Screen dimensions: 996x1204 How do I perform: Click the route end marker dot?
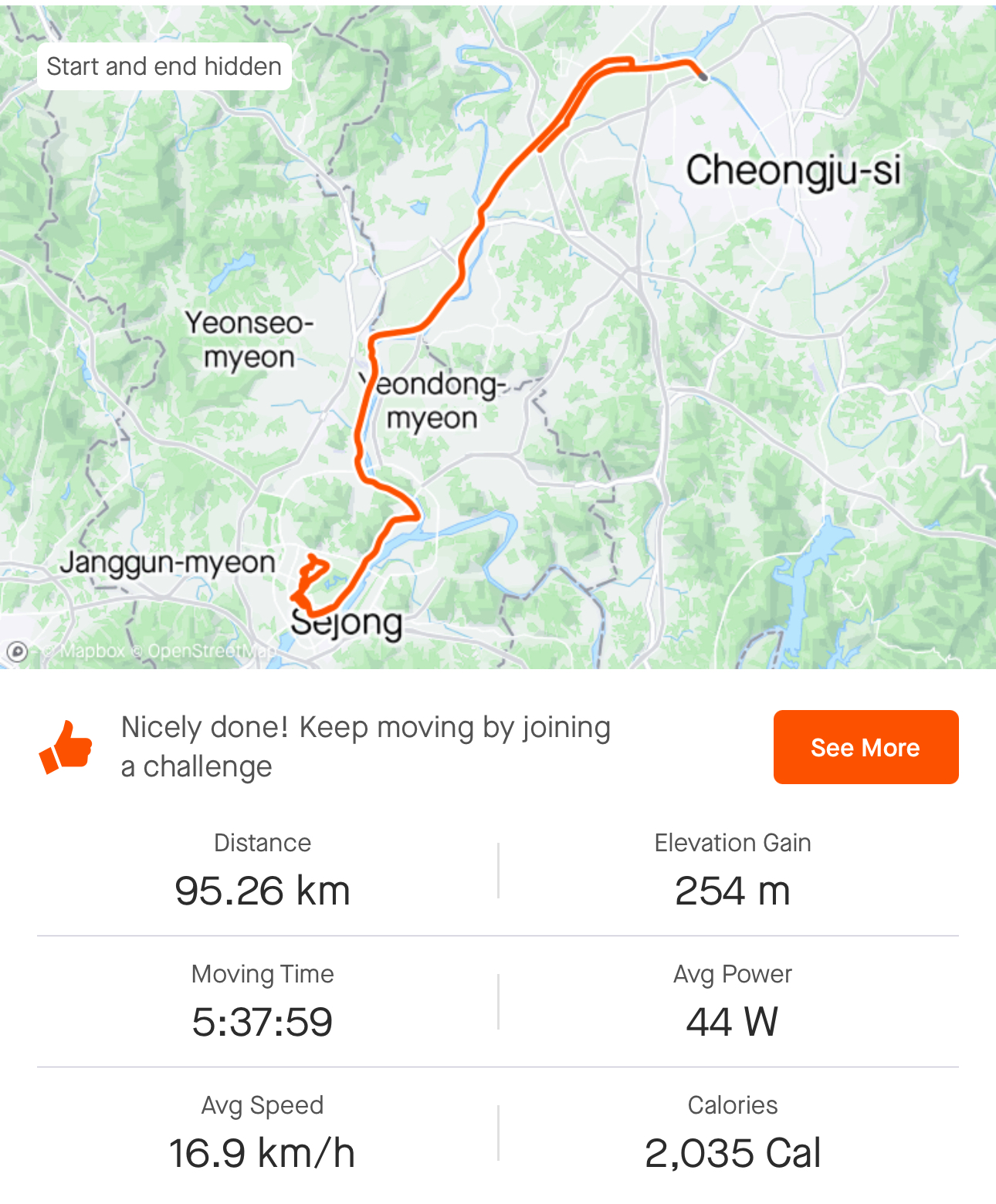[x=704, y=76]
